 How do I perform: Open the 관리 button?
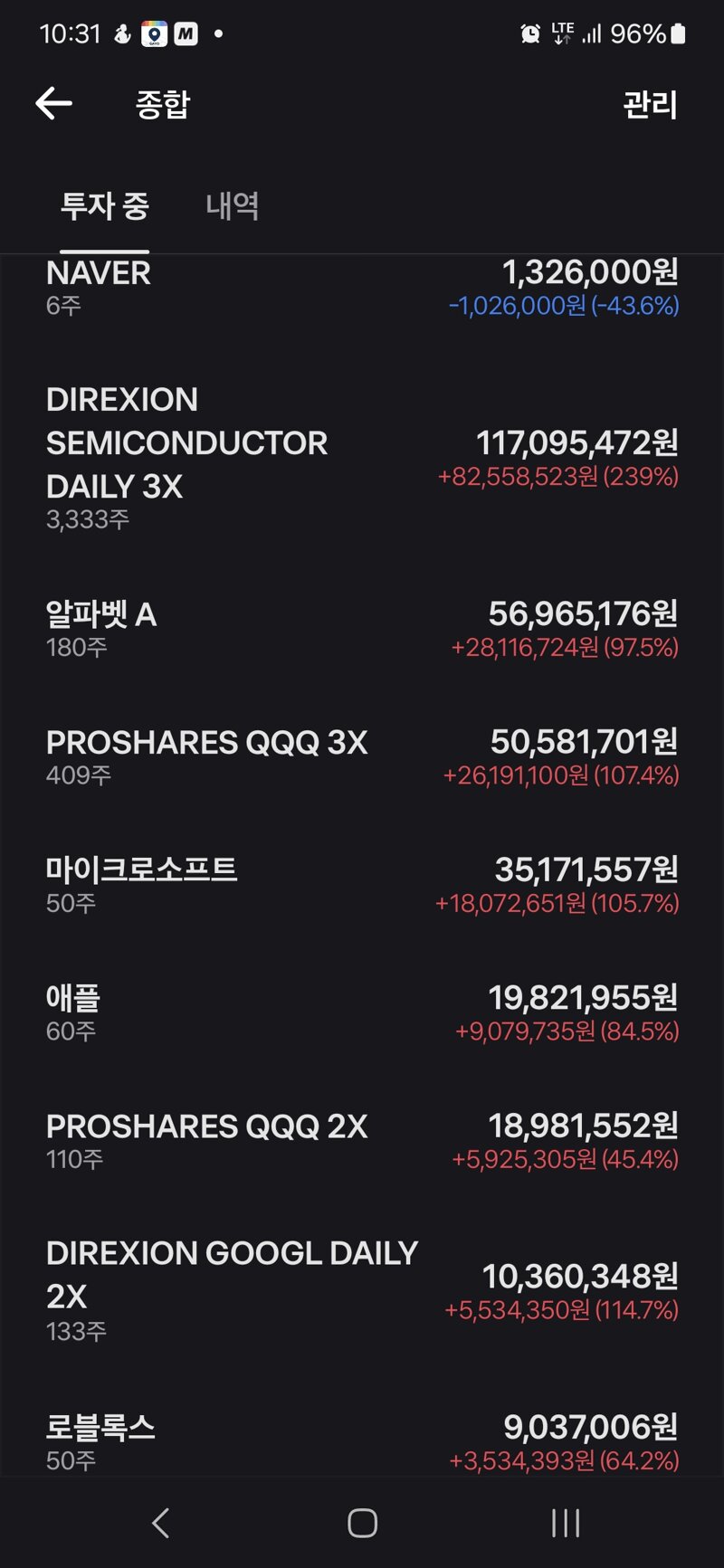pos(650,104)
